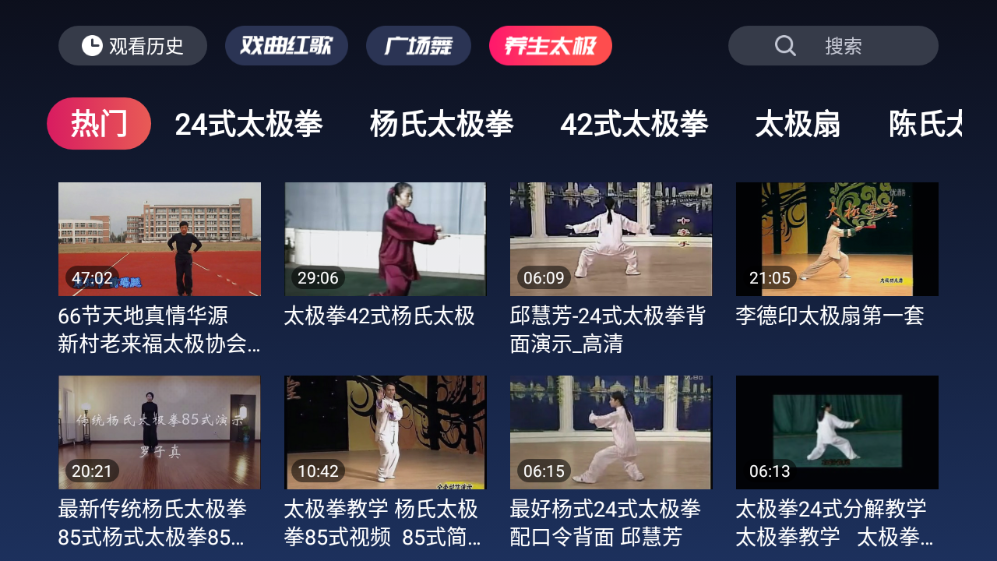Open 观看历史 watch history
Image resolution: width=997 pixels, height=561 pixels.
point(132,46)
